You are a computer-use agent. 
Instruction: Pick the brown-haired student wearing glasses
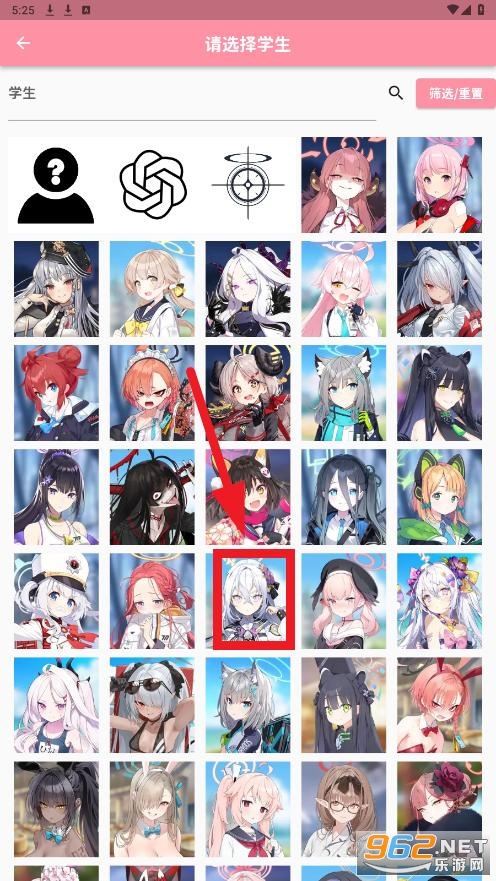click(344, 809)
